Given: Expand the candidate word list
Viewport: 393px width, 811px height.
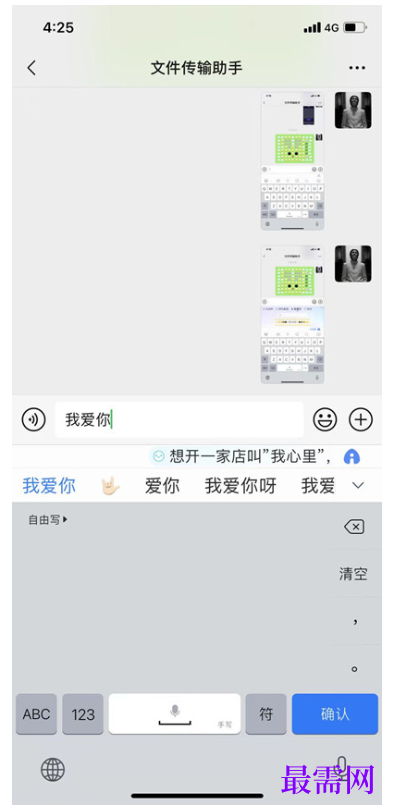Looking at the screenshot, I should pos(358,485).
